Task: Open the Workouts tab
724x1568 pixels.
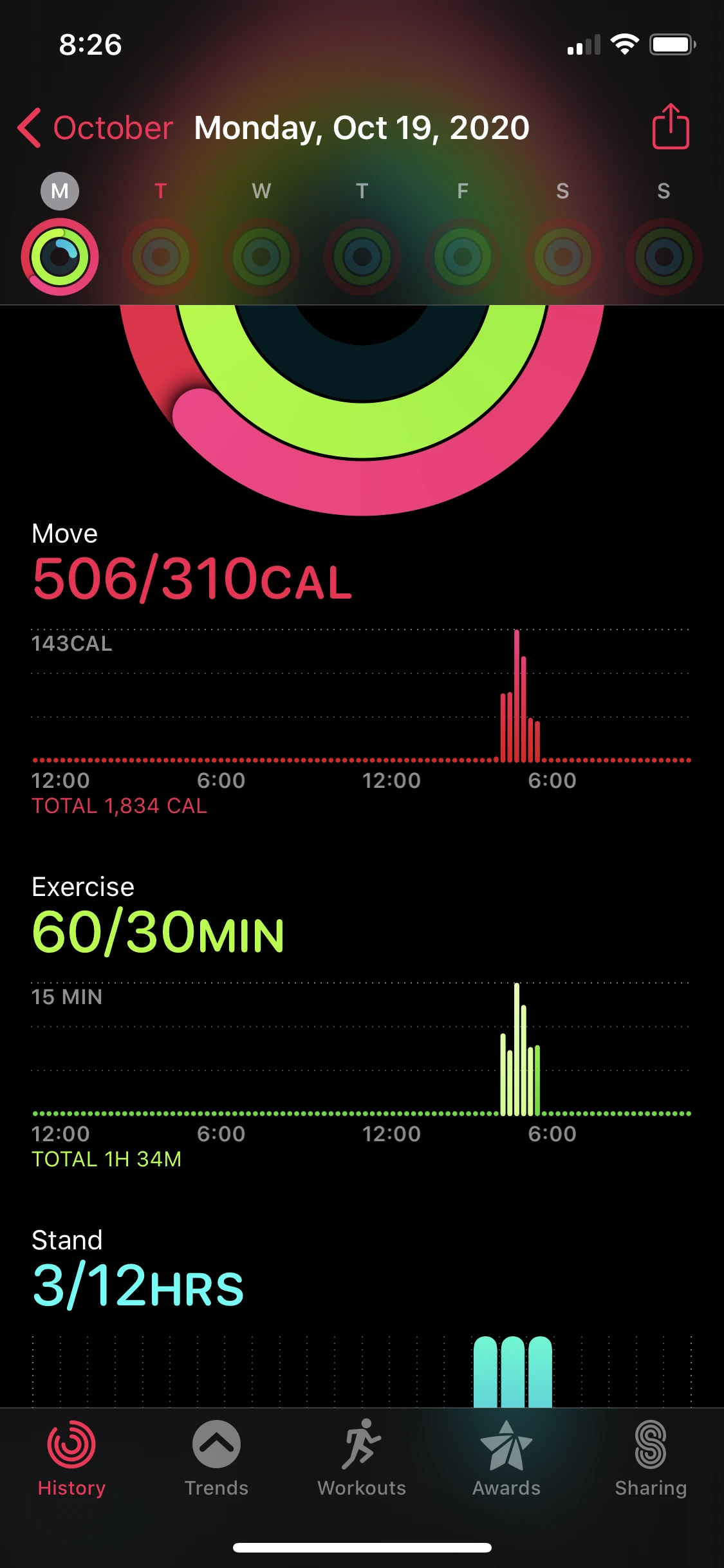Action: (x=362, y=1459)
